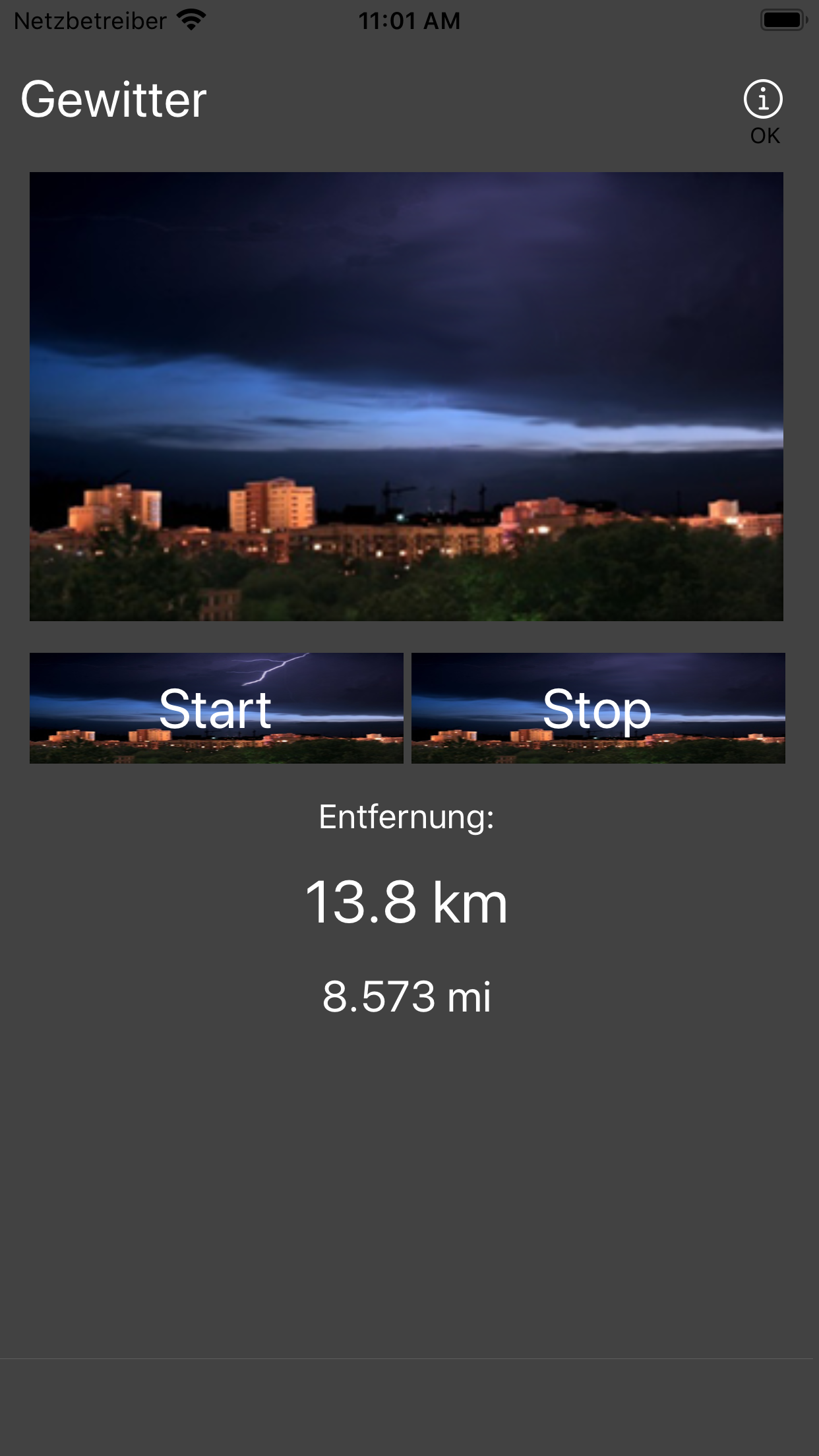Tap the 8.573 mi distance value
This screenshot has width=819, height=1456.
click(408, 998)
